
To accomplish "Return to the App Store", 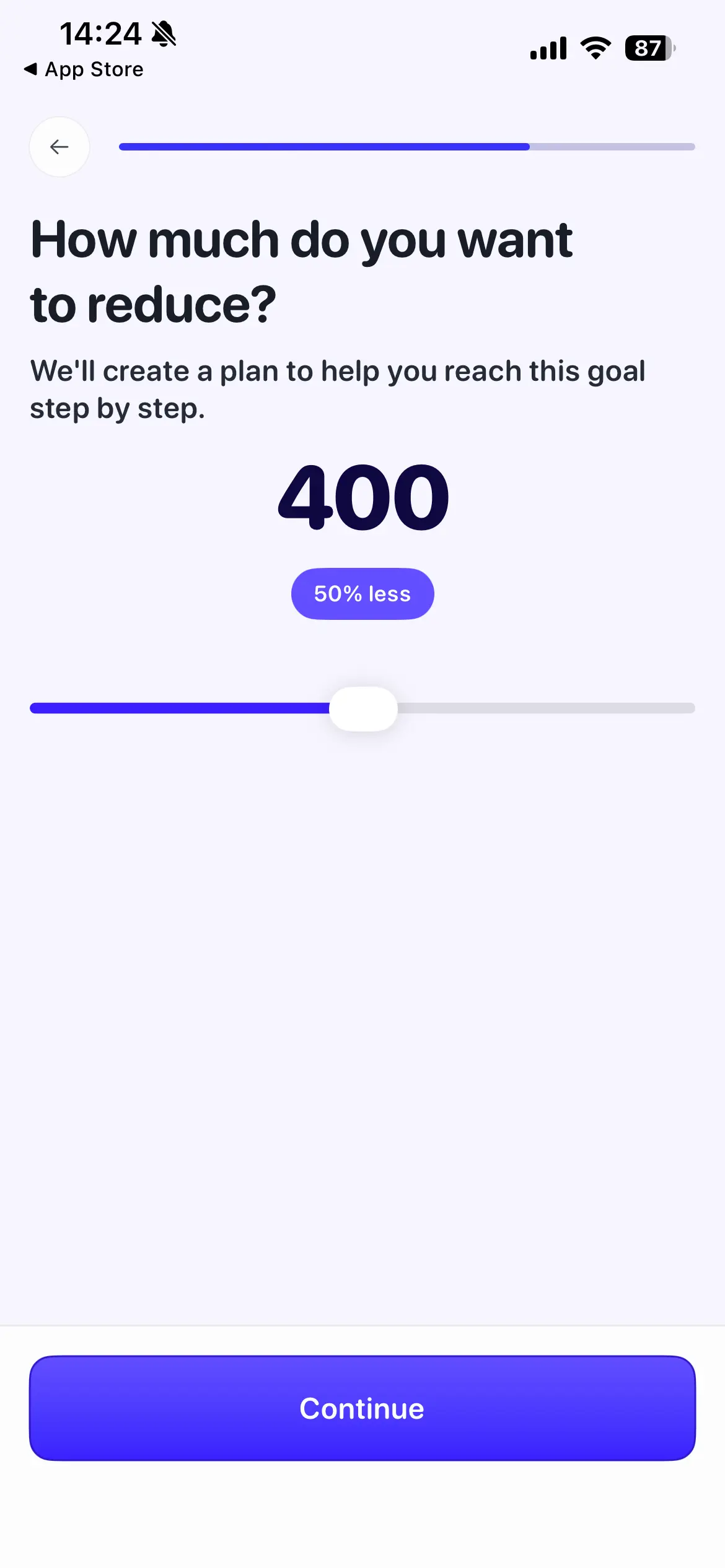I will click(84, 69).
